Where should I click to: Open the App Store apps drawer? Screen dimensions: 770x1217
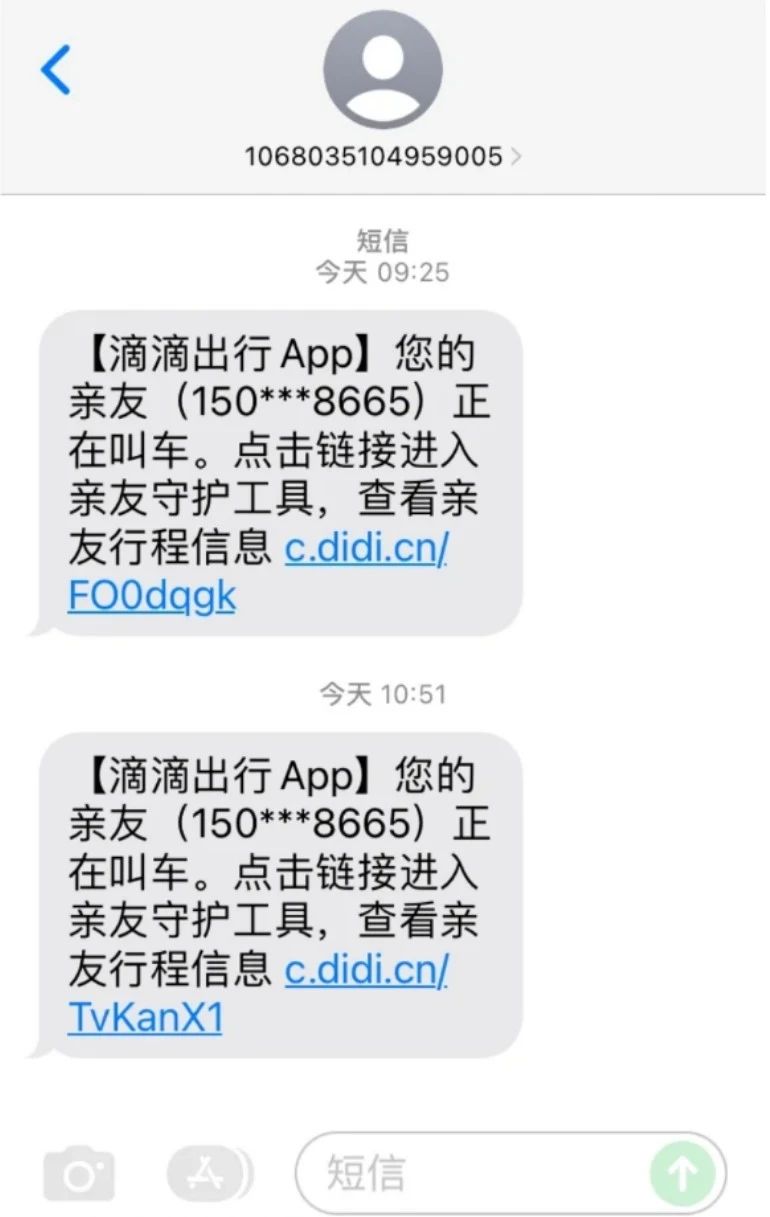210,1172
